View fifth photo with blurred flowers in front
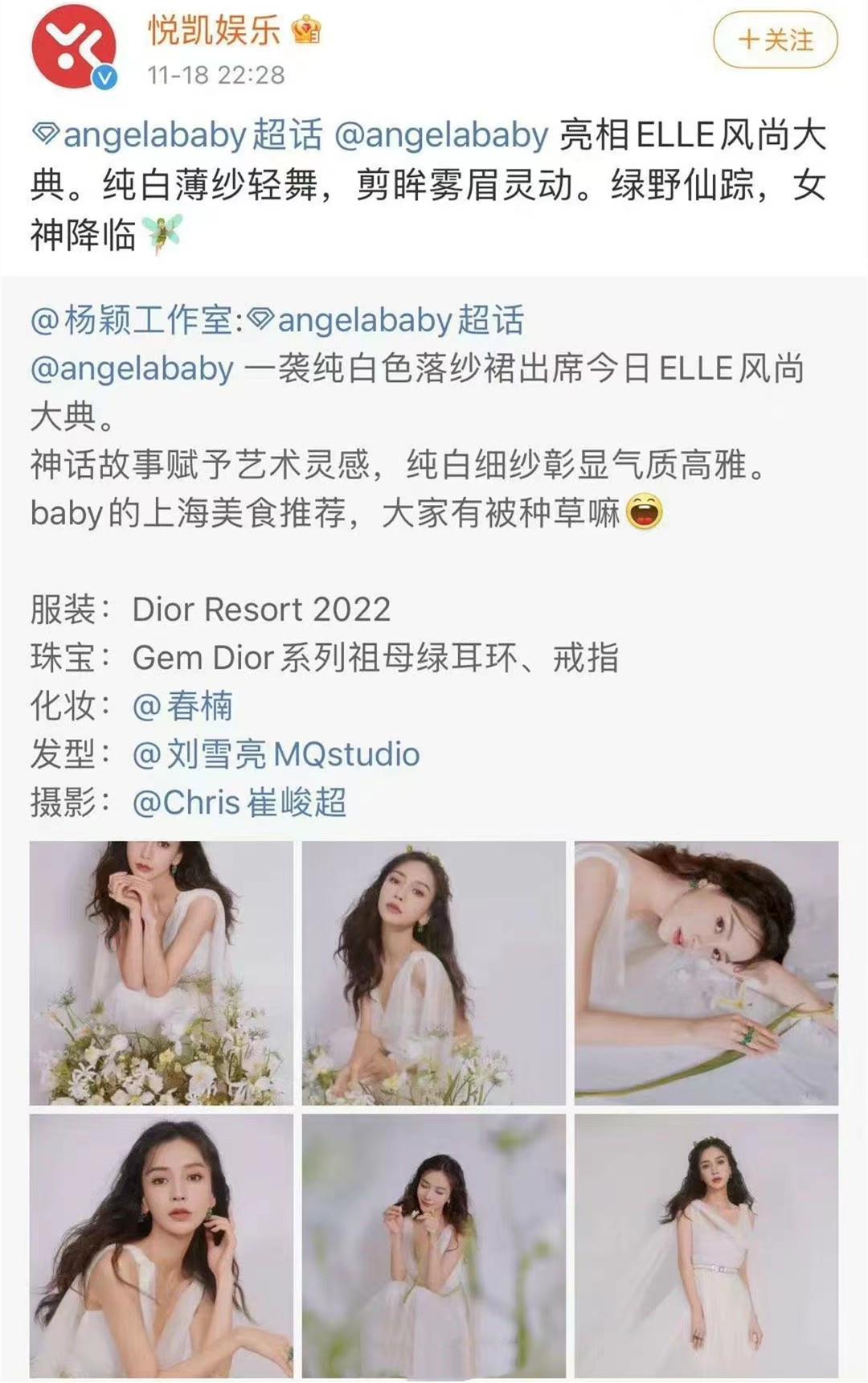 tap(433, 1246)
